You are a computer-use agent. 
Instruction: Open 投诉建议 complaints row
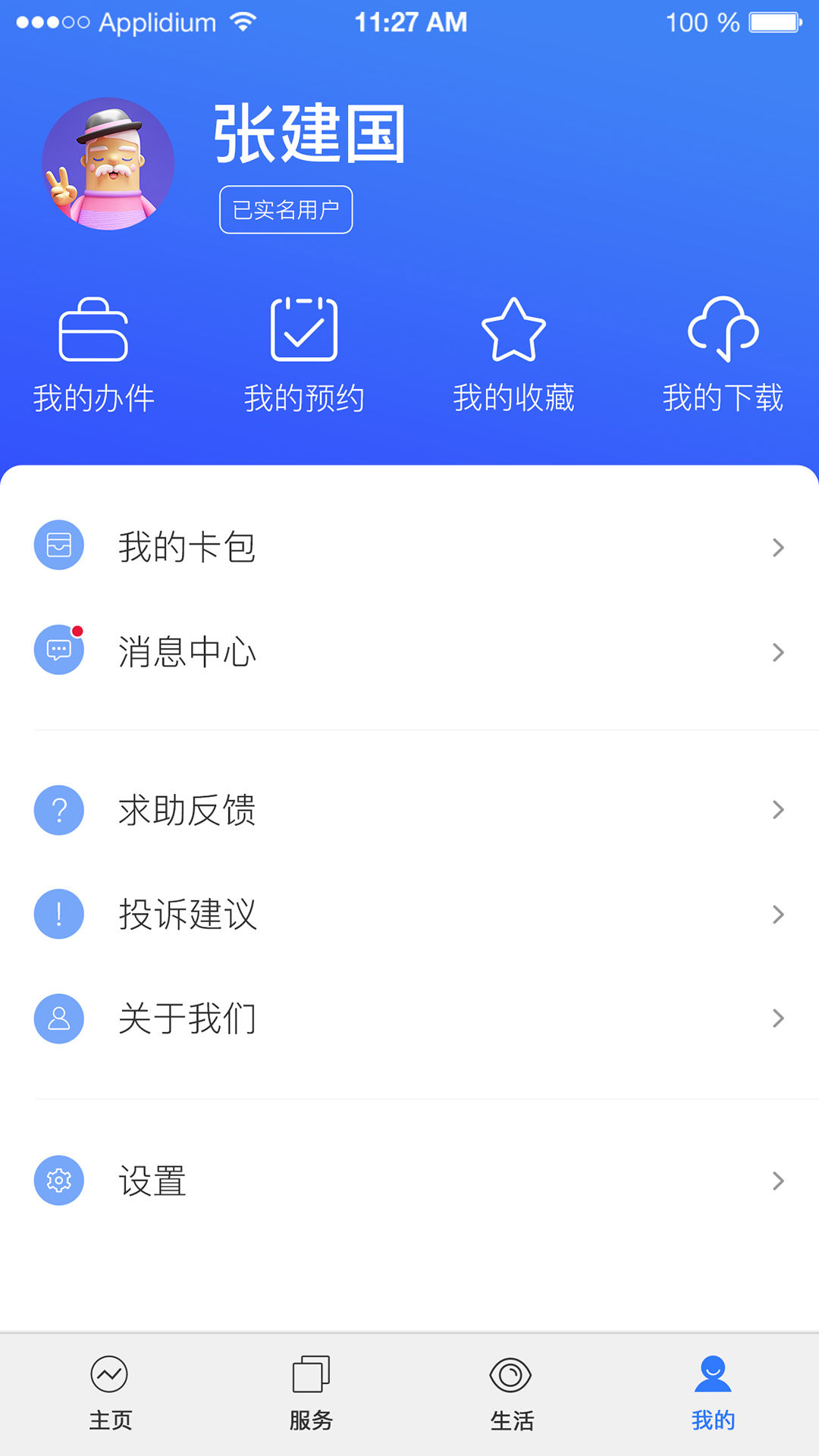409,914
